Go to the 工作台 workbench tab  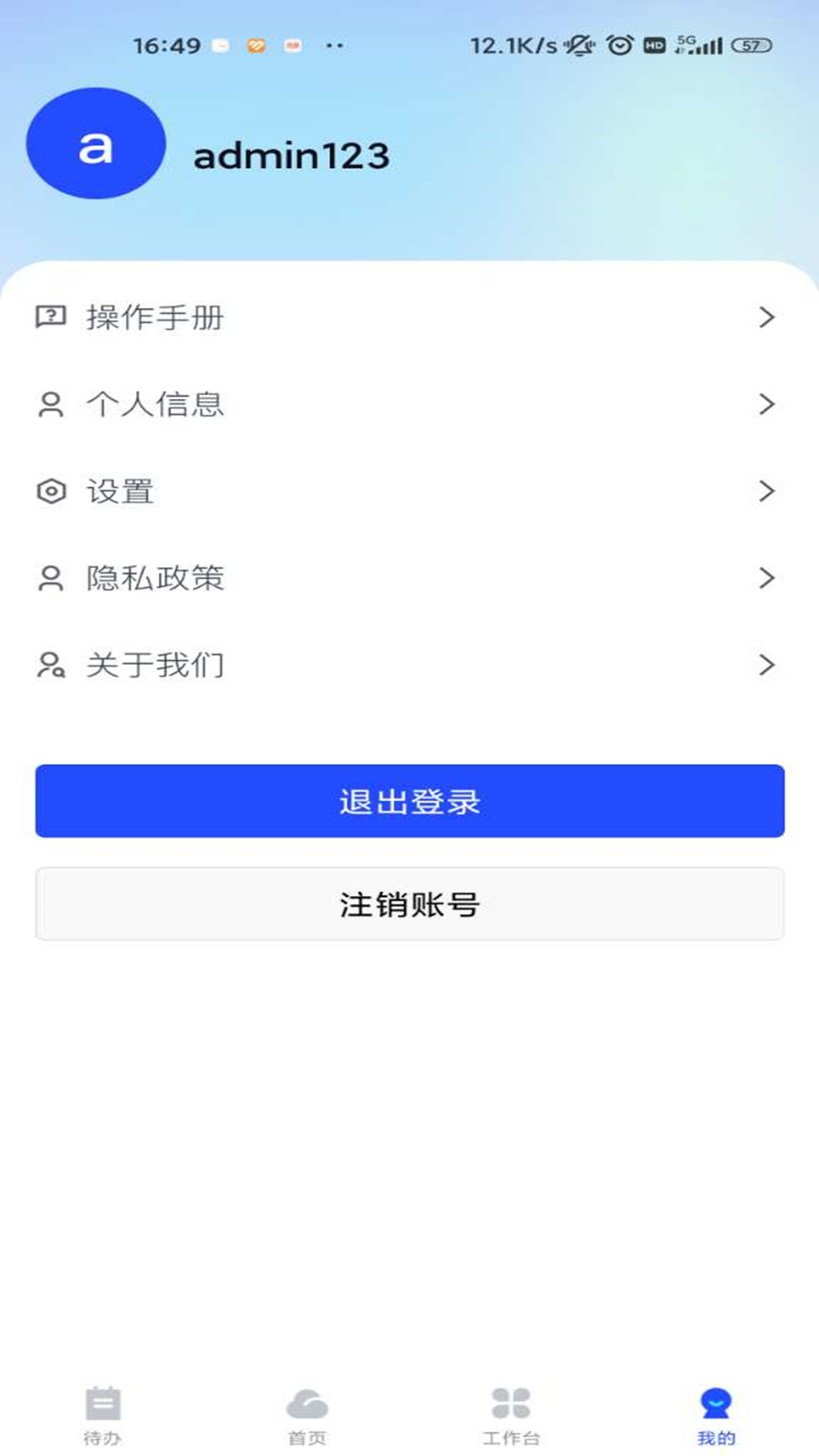(511, 1415)
